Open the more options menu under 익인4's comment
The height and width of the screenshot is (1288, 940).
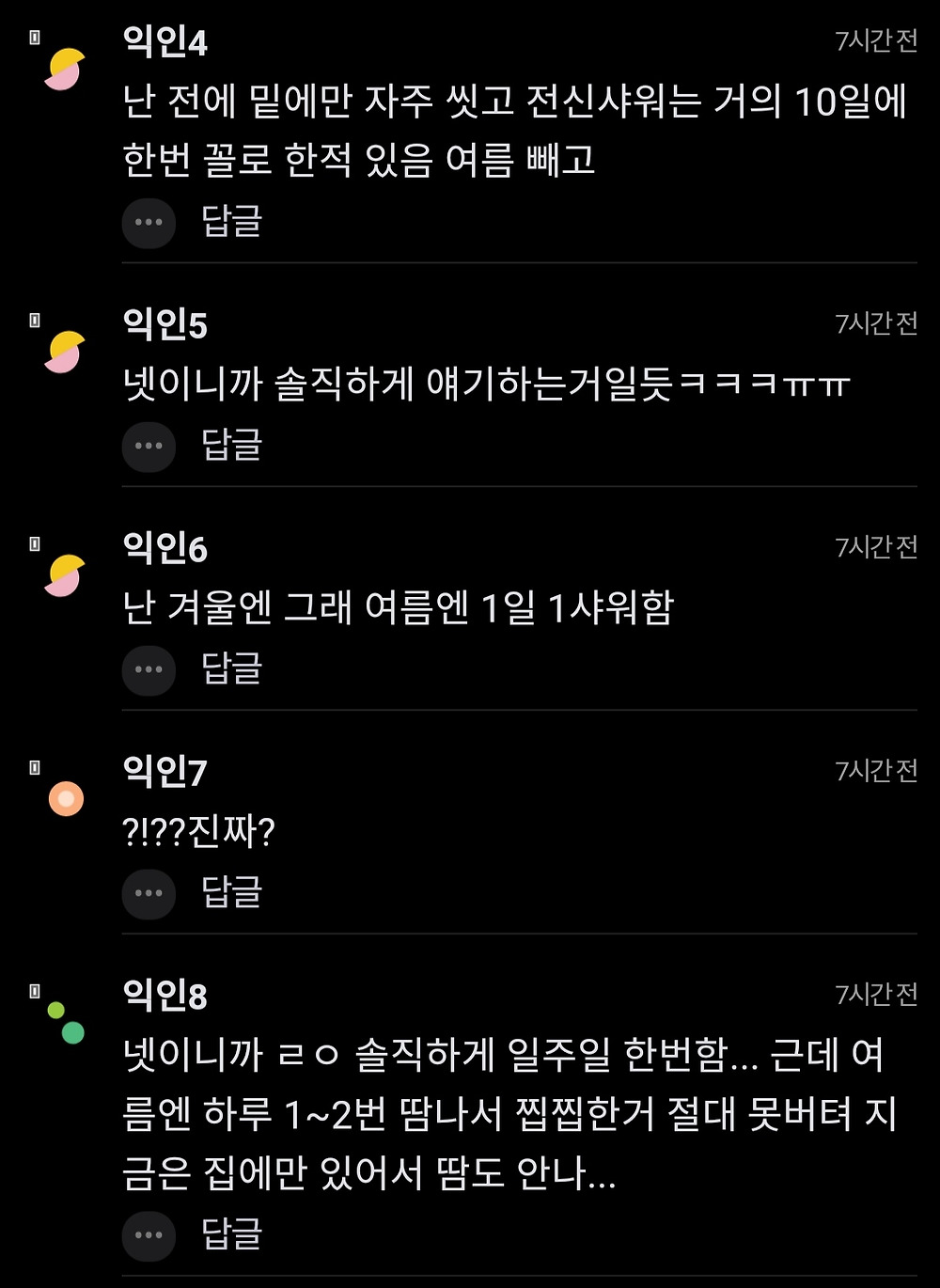tap(149, 223)
